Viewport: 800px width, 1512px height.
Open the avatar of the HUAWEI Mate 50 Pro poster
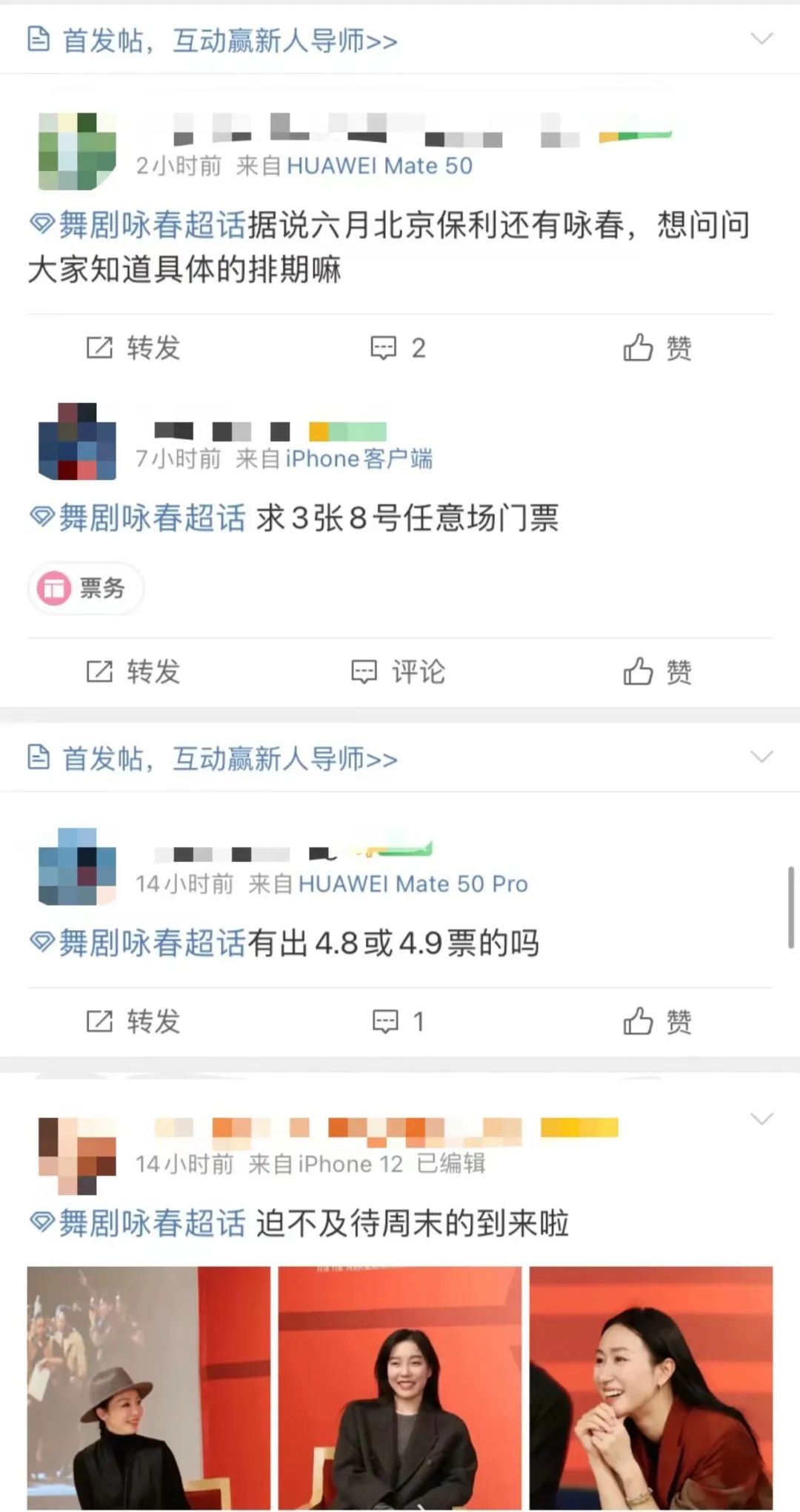(x=77, y=866)
